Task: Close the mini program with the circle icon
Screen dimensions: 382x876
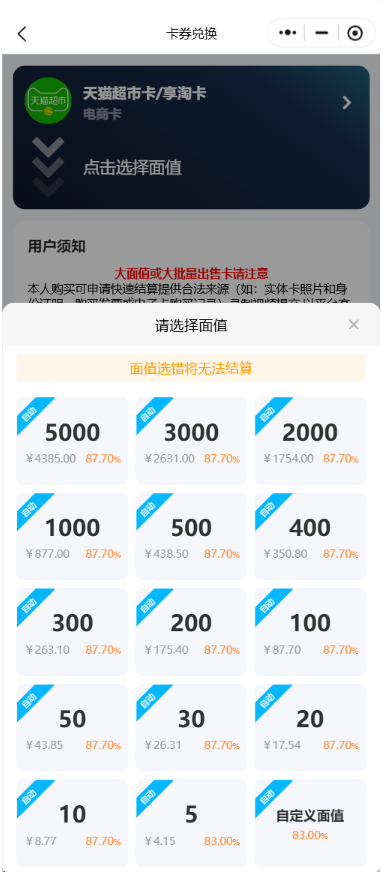Action: tap(355, 34)
